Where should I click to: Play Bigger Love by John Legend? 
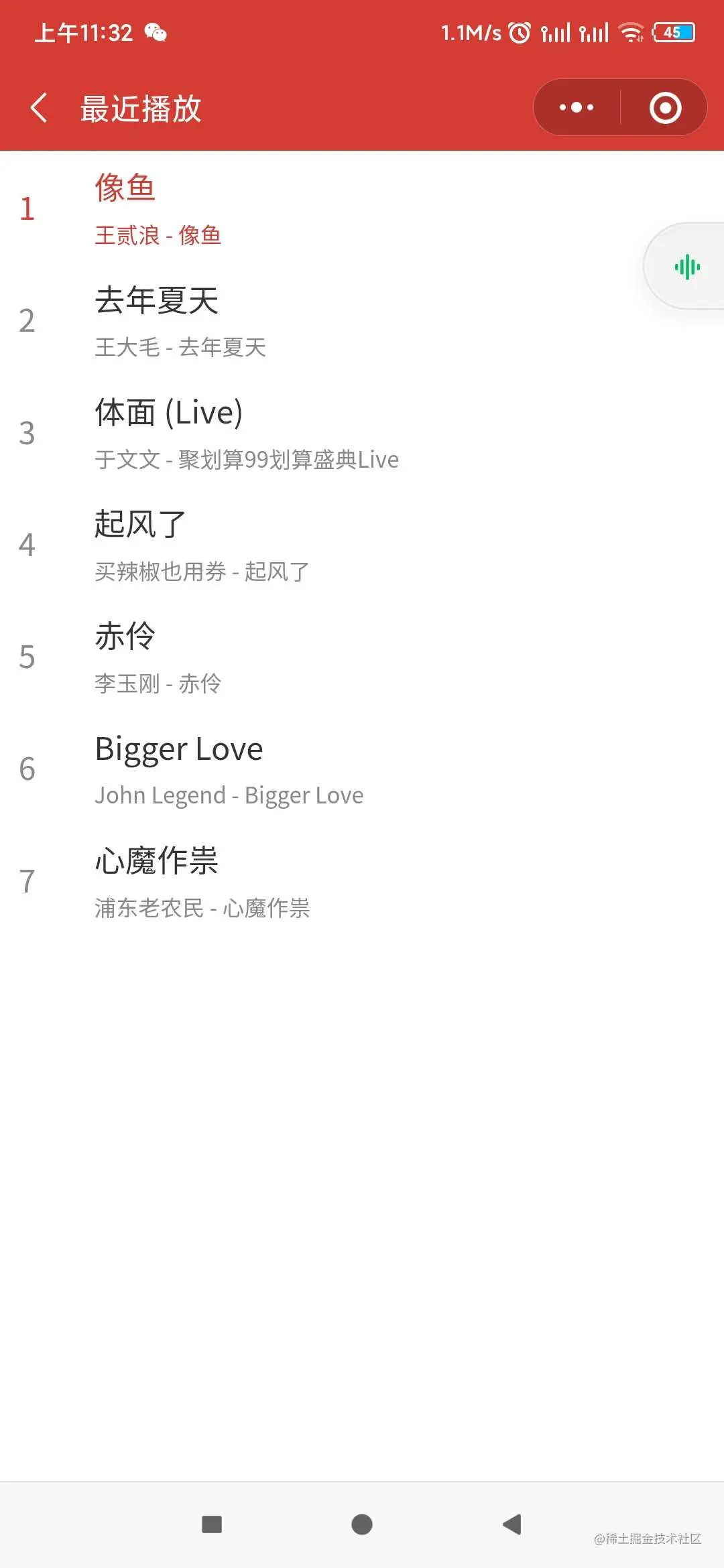tap(362, 769)
